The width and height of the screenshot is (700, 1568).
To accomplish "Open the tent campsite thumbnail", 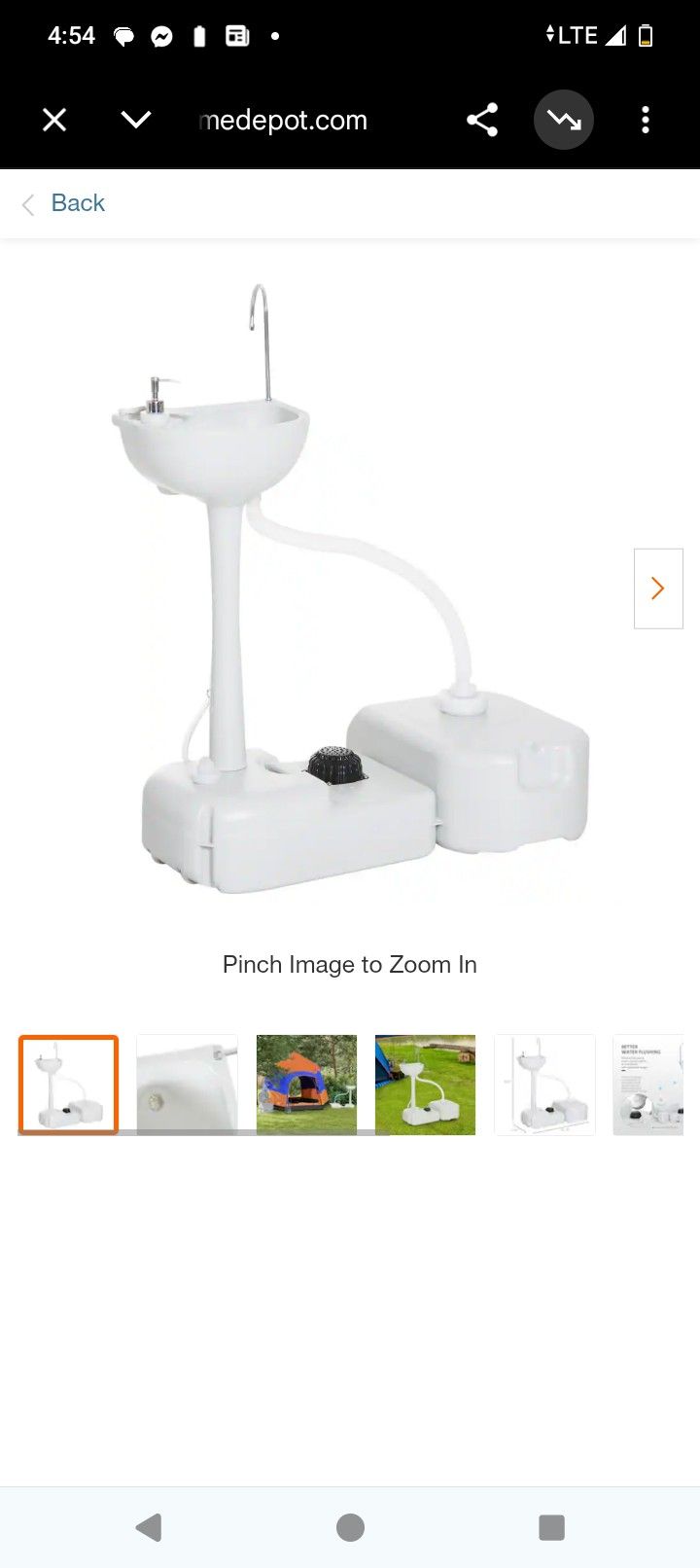I will pos(306,1085).
